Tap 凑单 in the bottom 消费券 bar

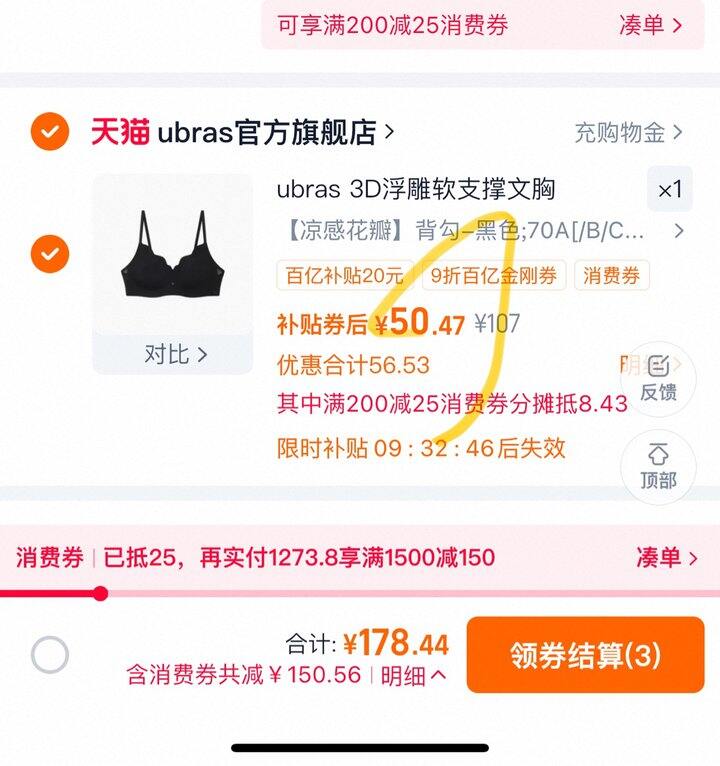666,557
